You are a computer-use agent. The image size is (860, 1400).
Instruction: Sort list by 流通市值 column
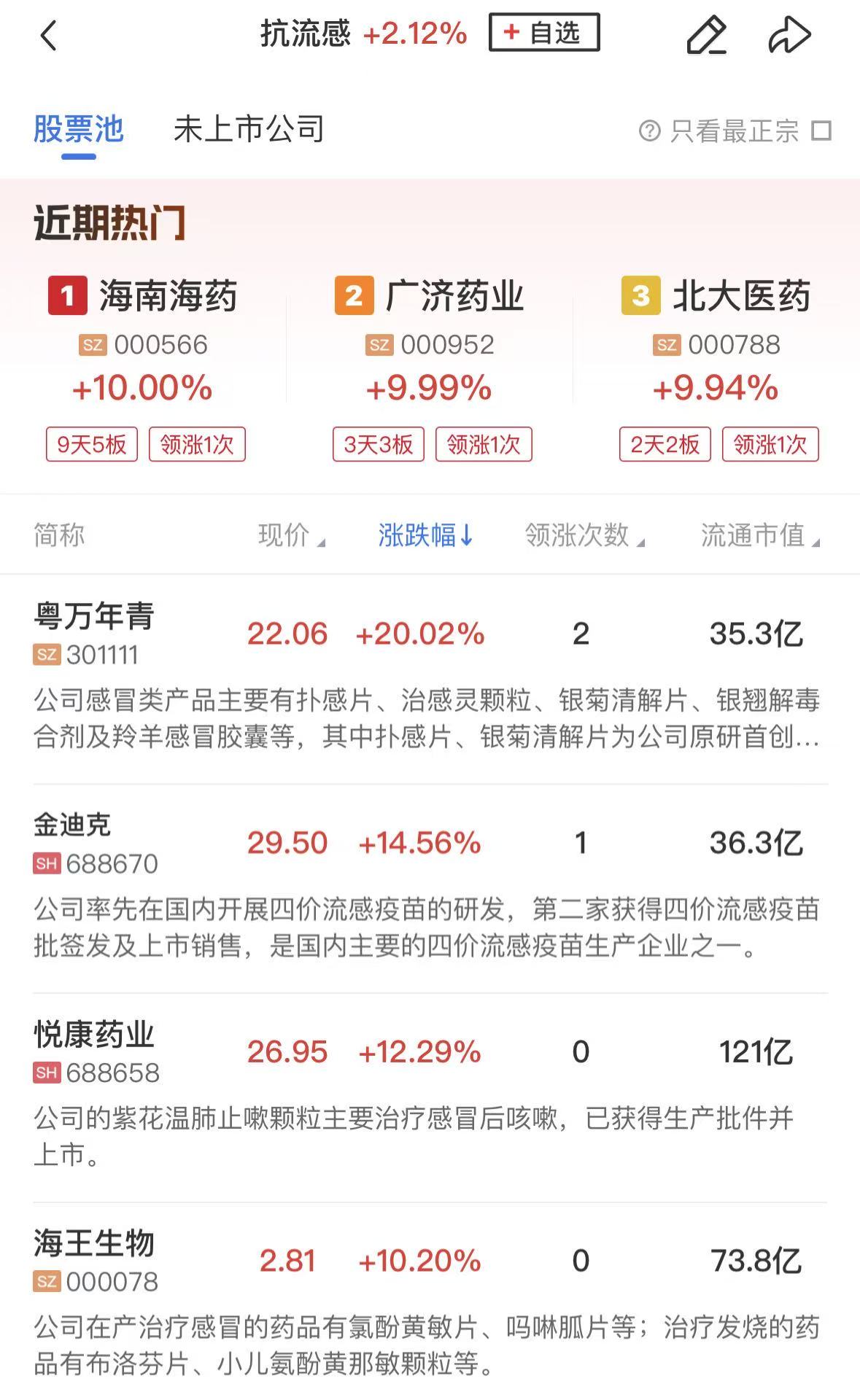759,535
